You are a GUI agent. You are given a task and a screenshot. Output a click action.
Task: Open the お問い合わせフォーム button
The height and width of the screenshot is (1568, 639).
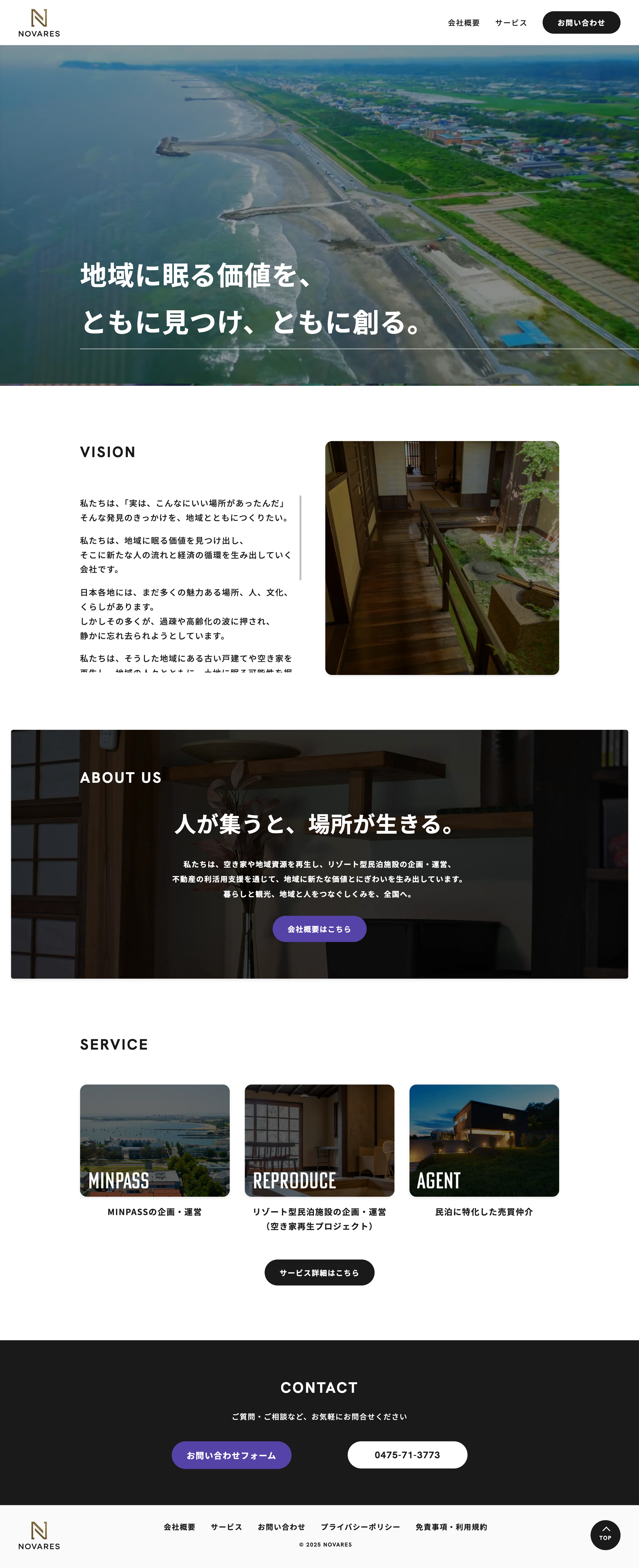(231, 1455)
